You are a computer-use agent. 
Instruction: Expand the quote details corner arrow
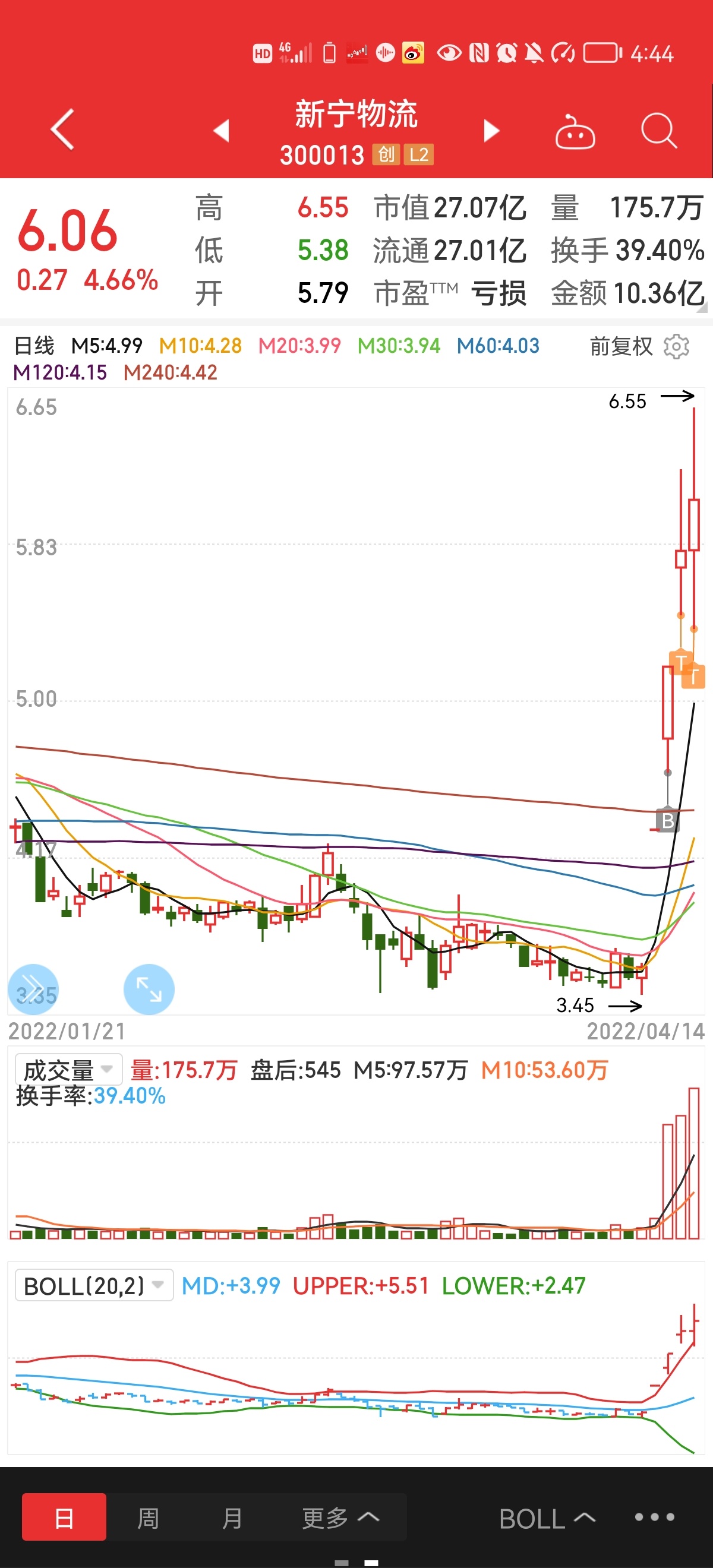[x=703, y=308]
